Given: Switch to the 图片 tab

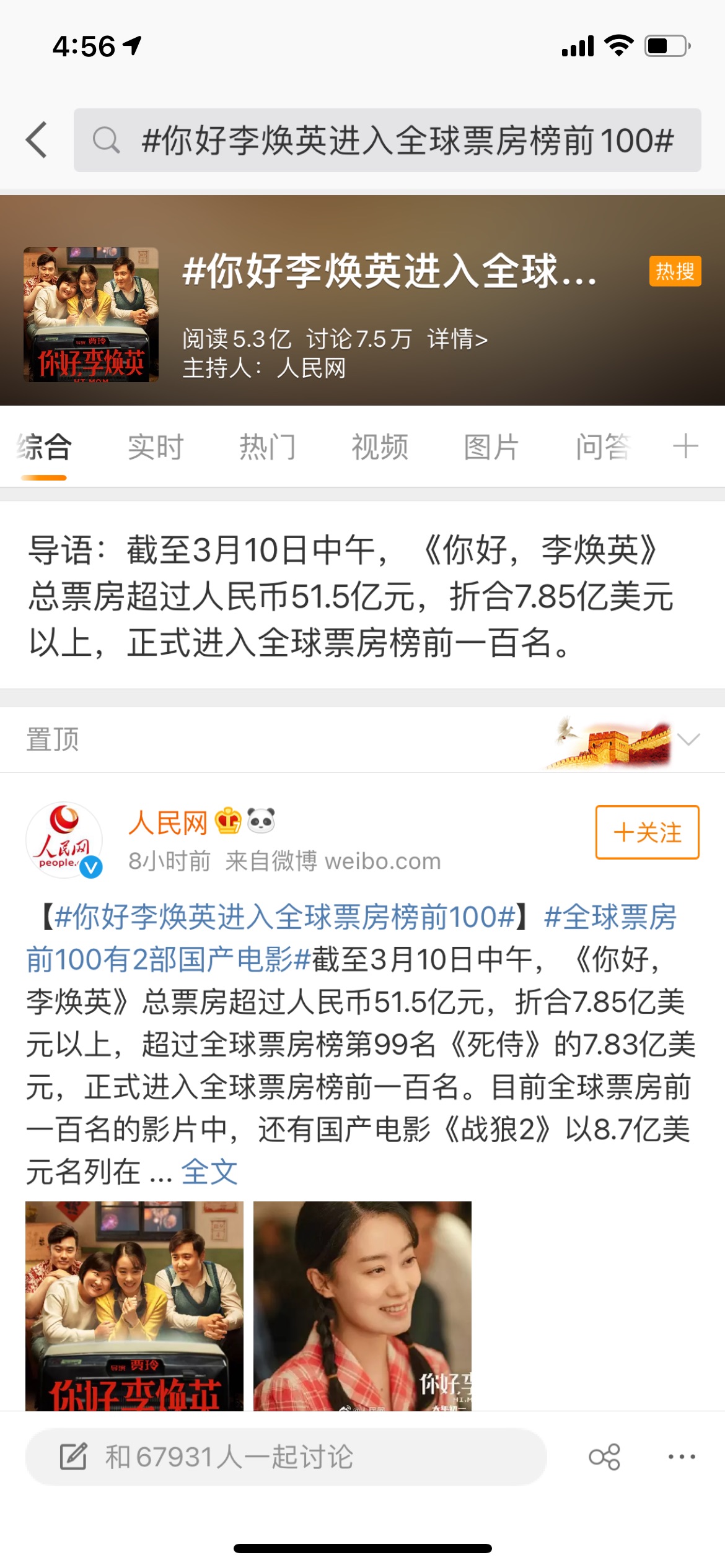Looking at the screenshot, I should pos(491,447).
